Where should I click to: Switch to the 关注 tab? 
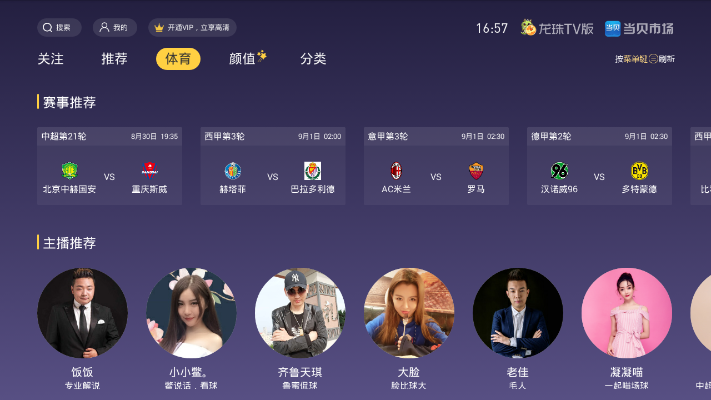pyautogui.click(x=51, y=59)
